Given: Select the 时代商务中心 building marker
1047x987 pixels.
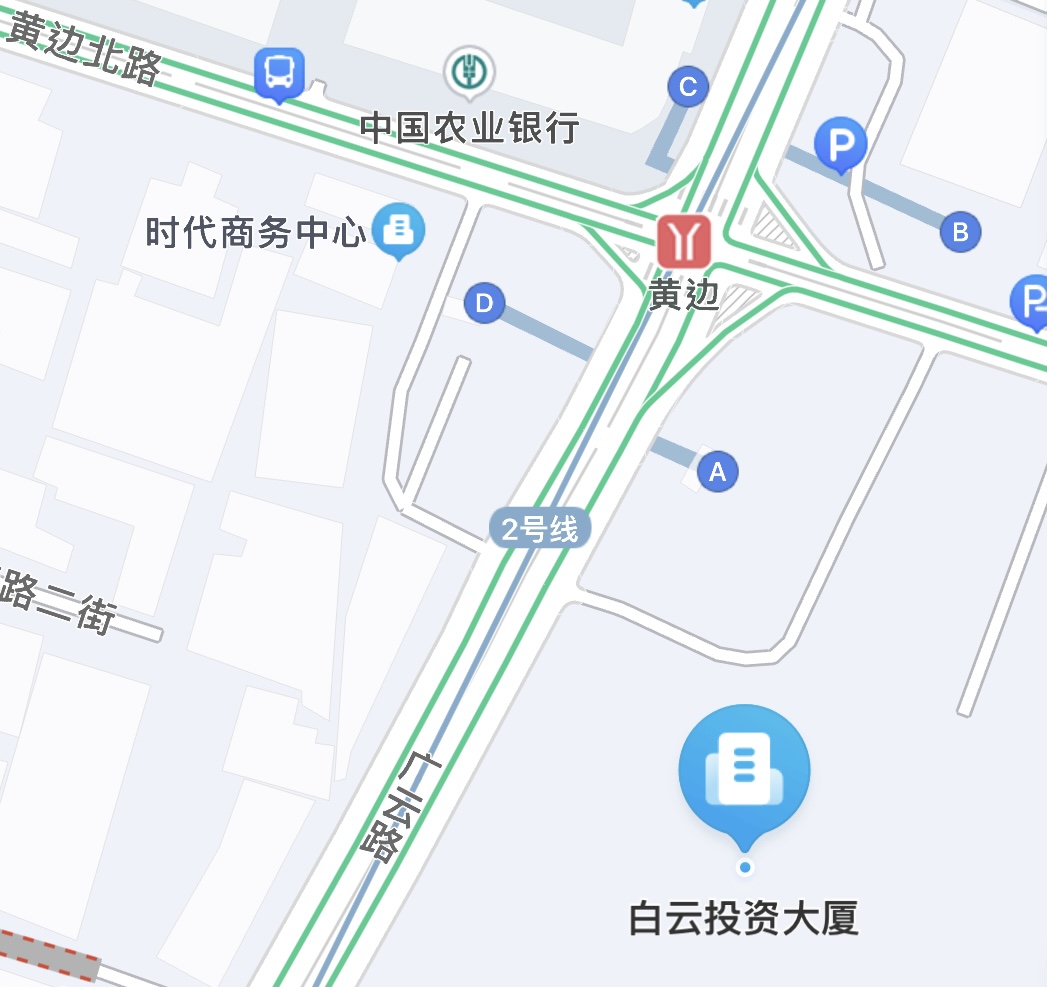Looking at the screenshot, I should (399, 229).
